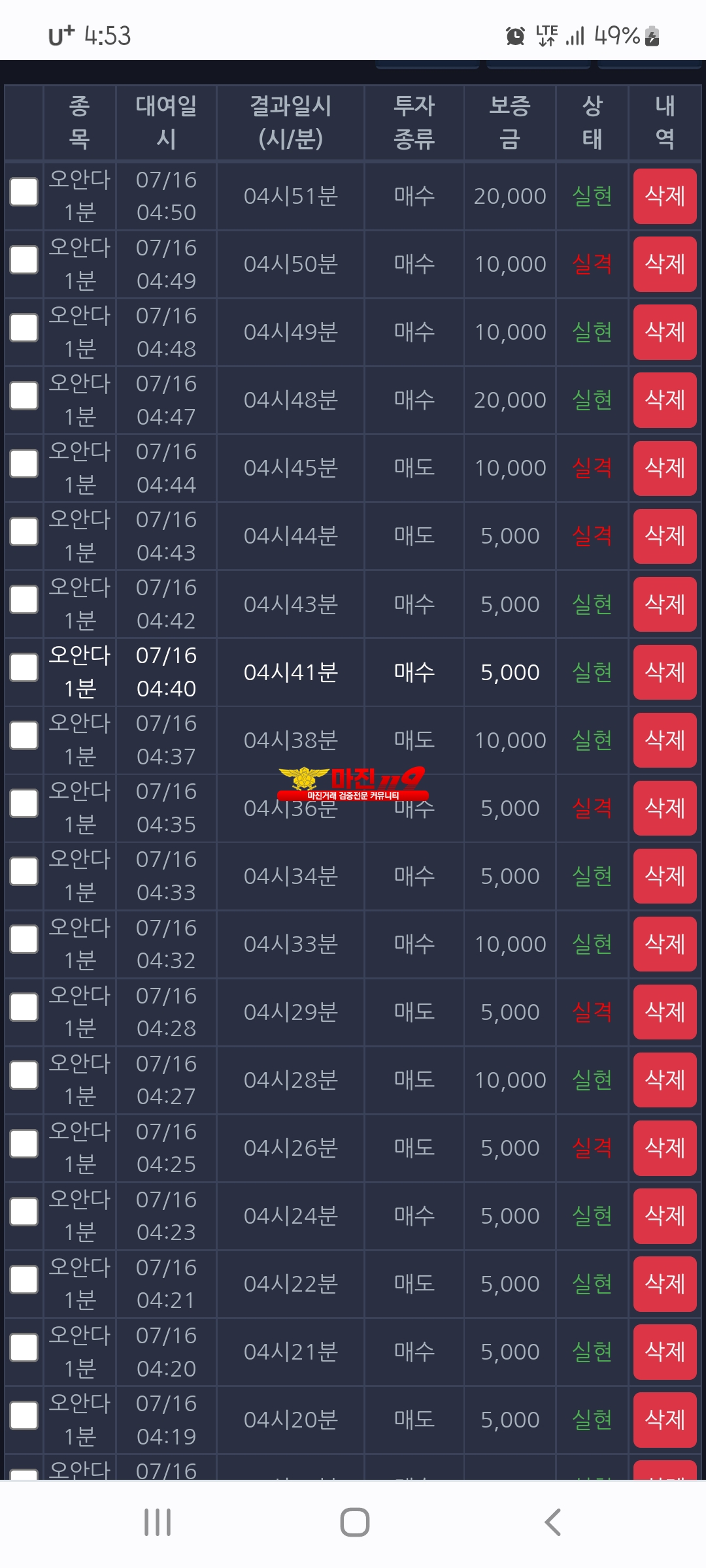
Task: Open recent apps from navigation bar
Action: tap(158, 1522)
